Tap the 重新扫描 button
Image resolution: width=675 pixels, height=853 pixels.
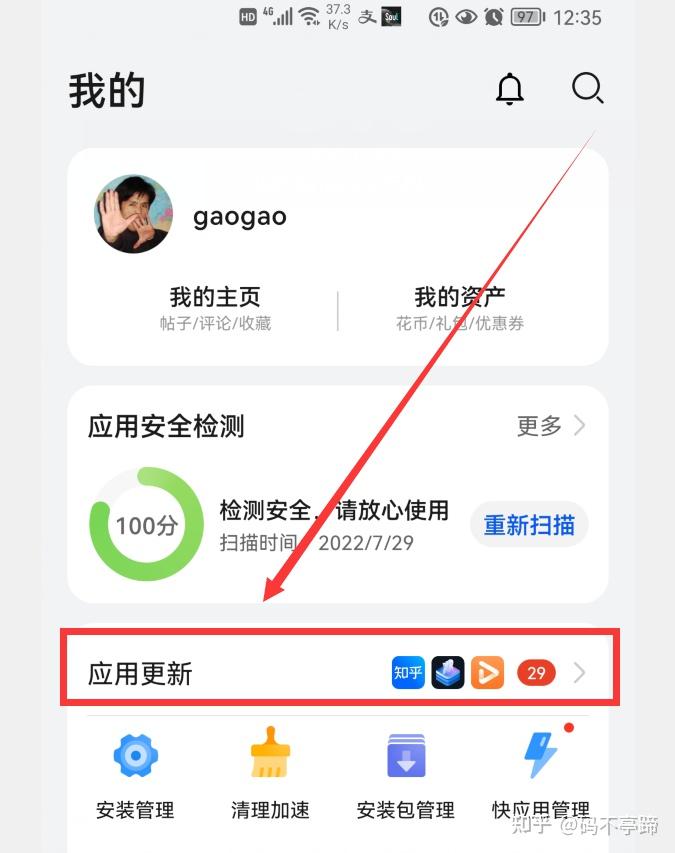pos(529,525)
